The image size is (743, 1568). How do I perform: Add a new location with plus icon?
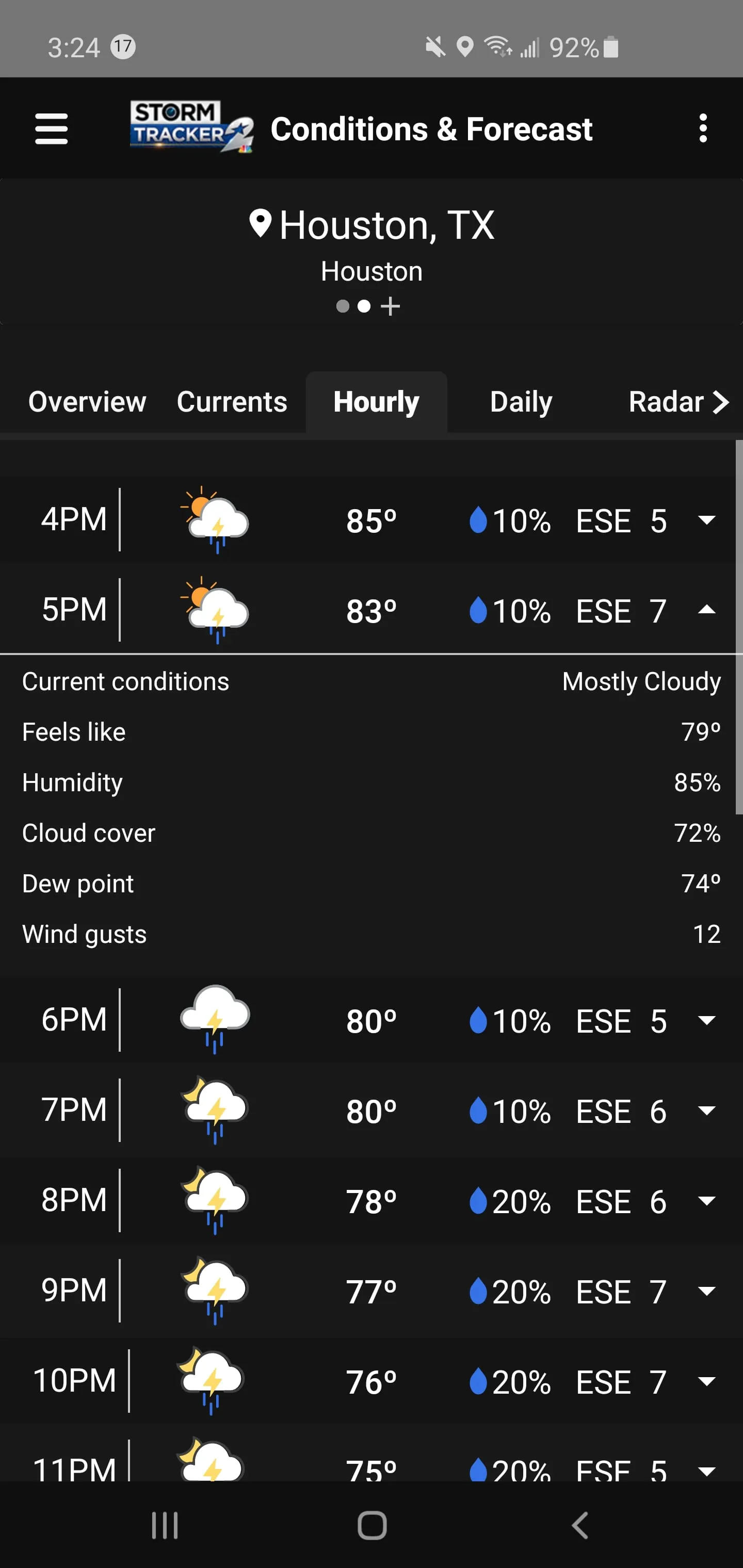pos(391,306)
